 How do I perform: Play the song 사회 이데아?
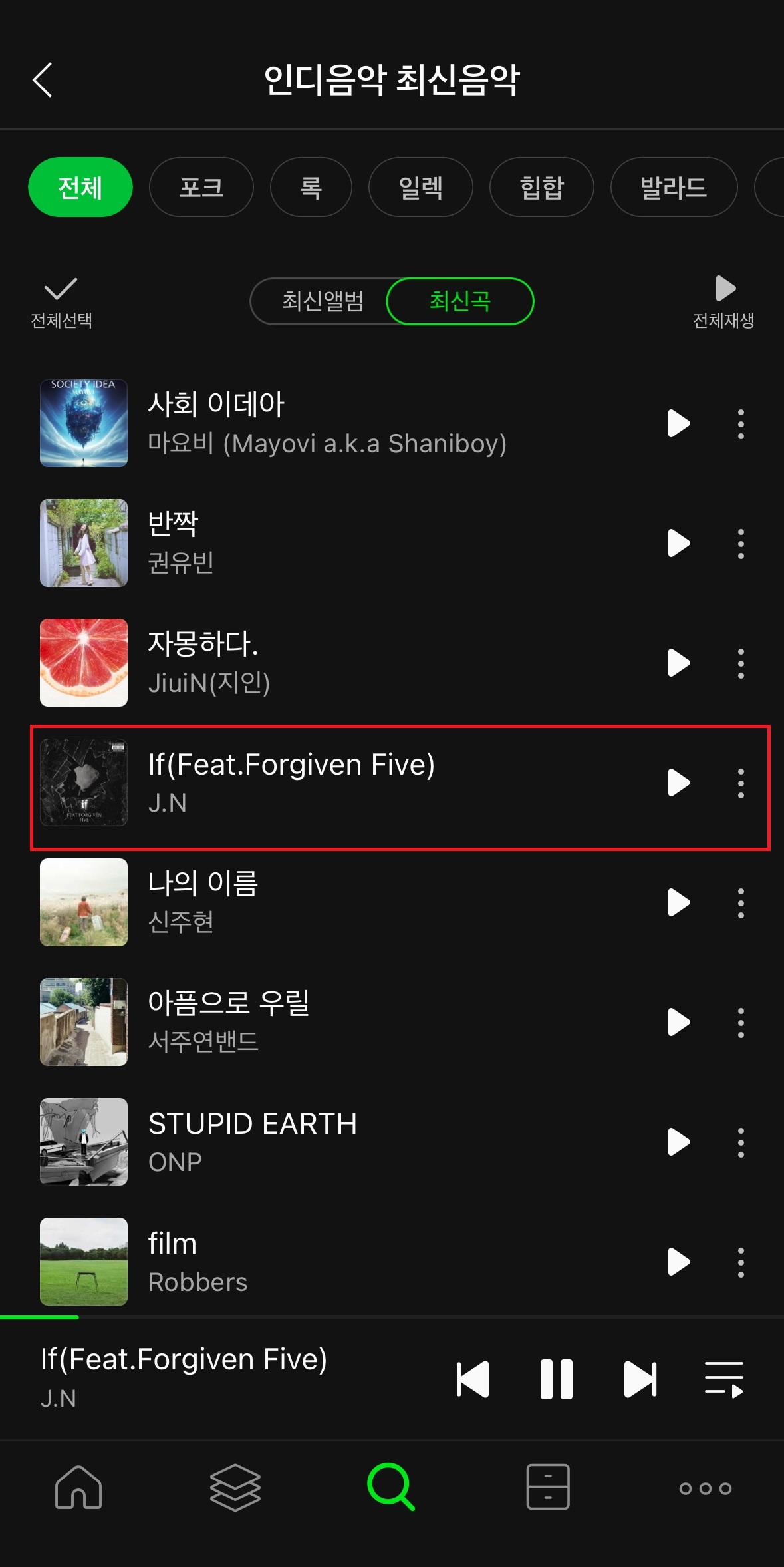click(x=678, y=423)
